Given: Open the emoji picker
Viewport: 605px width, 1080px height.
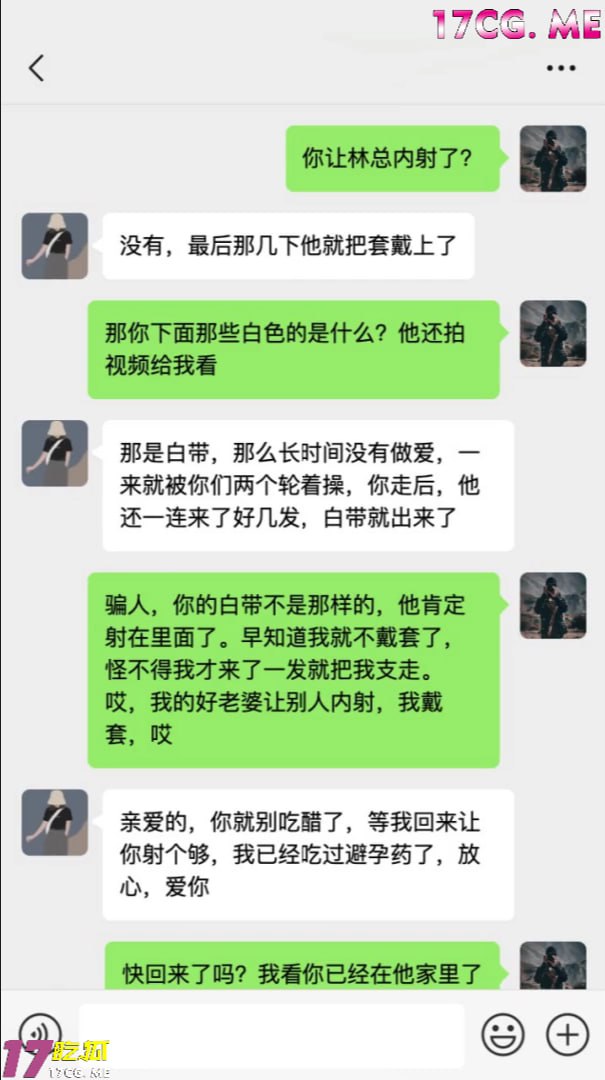Looking at the screenshot, I should click(502, 1034).
